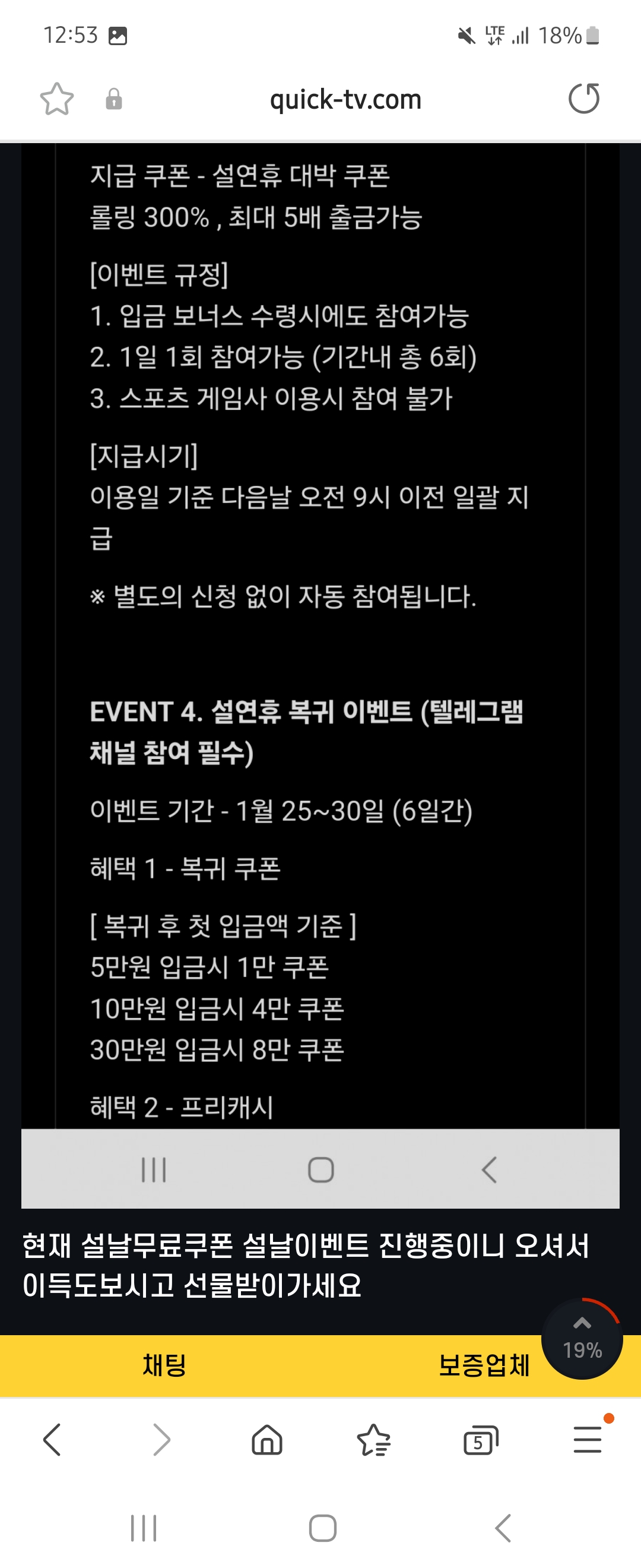641x1568 pixels.
Task: Go to the phone's home screen
Action: [322, 1528]
